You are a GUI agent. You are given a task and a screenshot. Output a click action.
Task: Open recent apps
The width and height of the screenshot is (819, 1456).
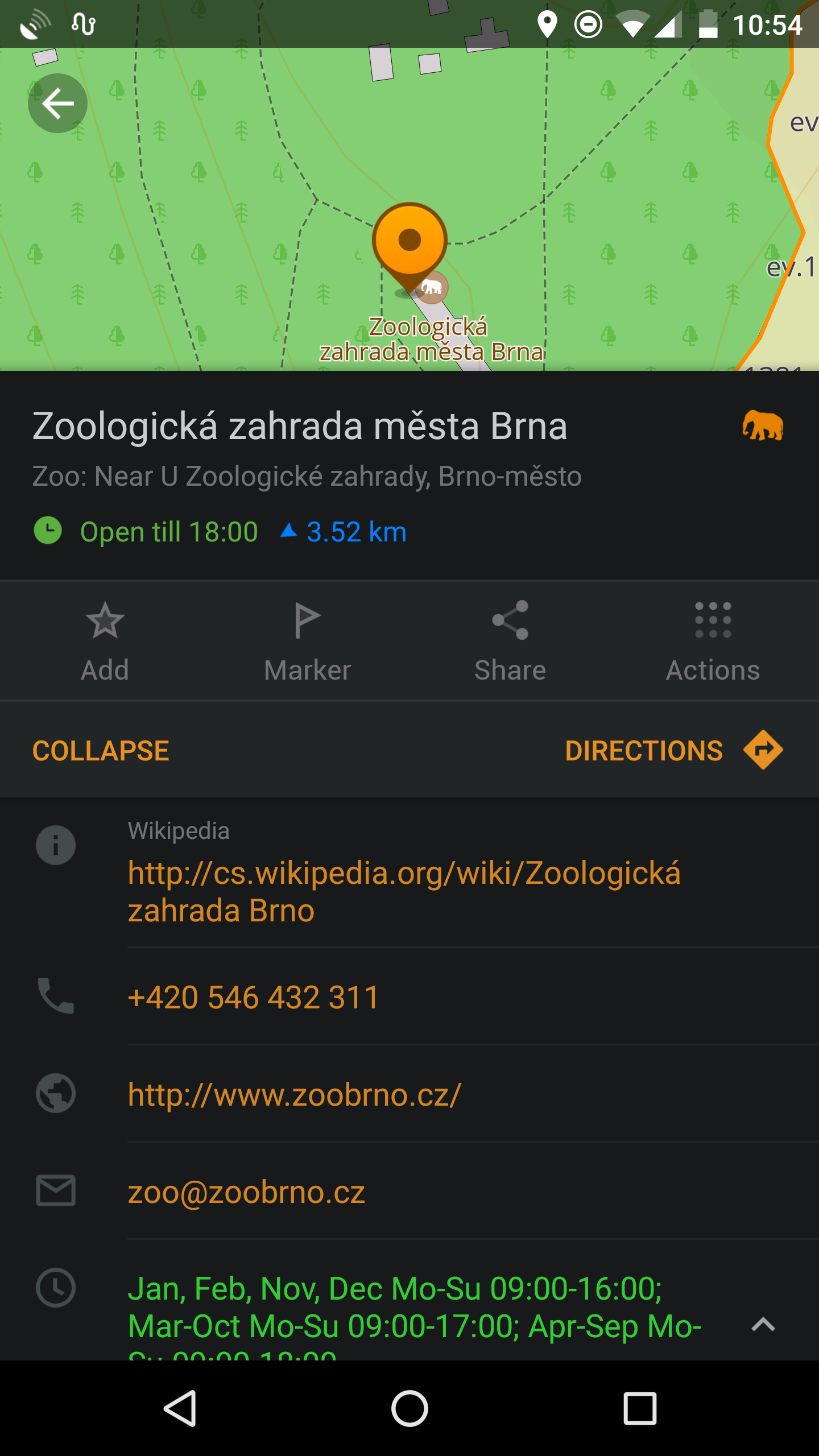point(640,1409)
